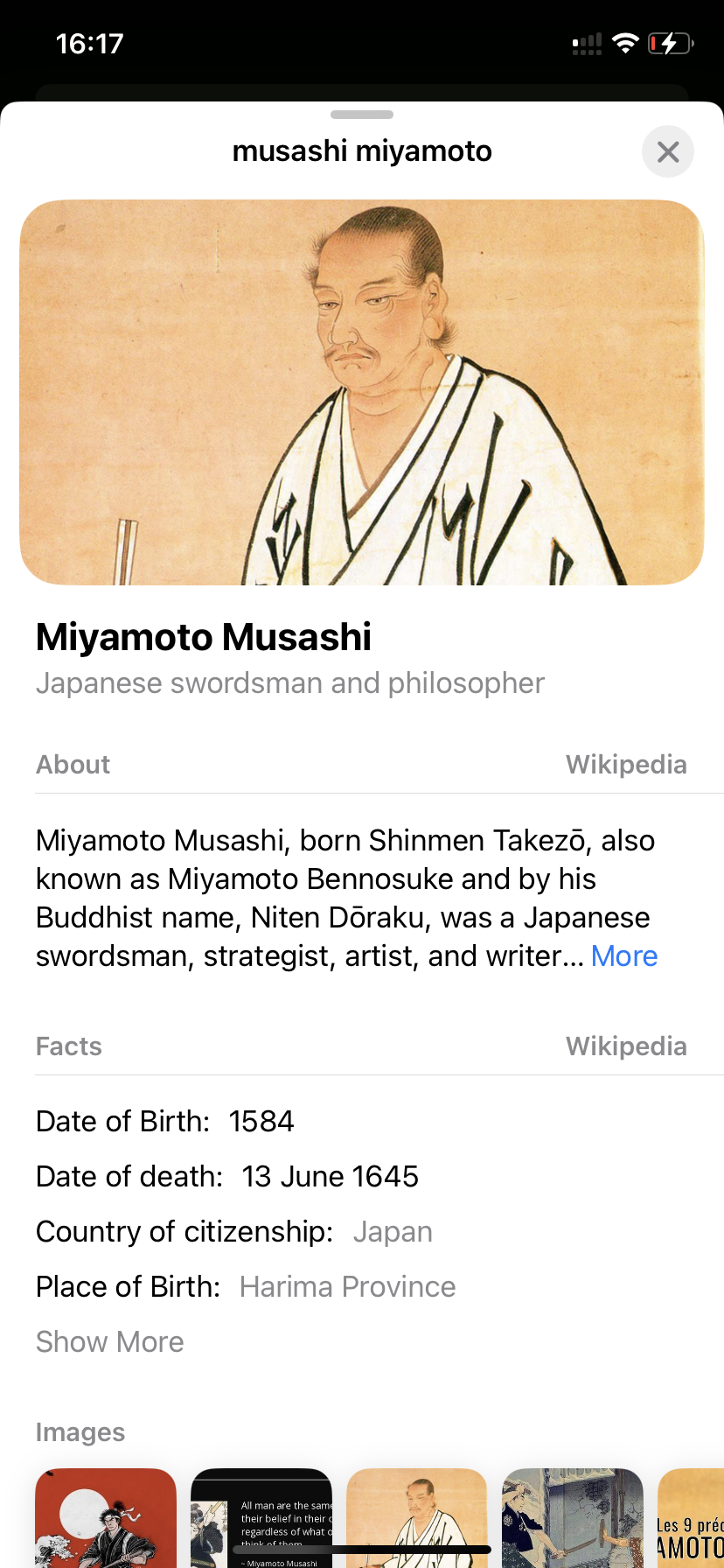Viewport: 724px width, 1568px height.
Task: Close the musashi miyamoto info sheet
Action: [x=667, y=152]
